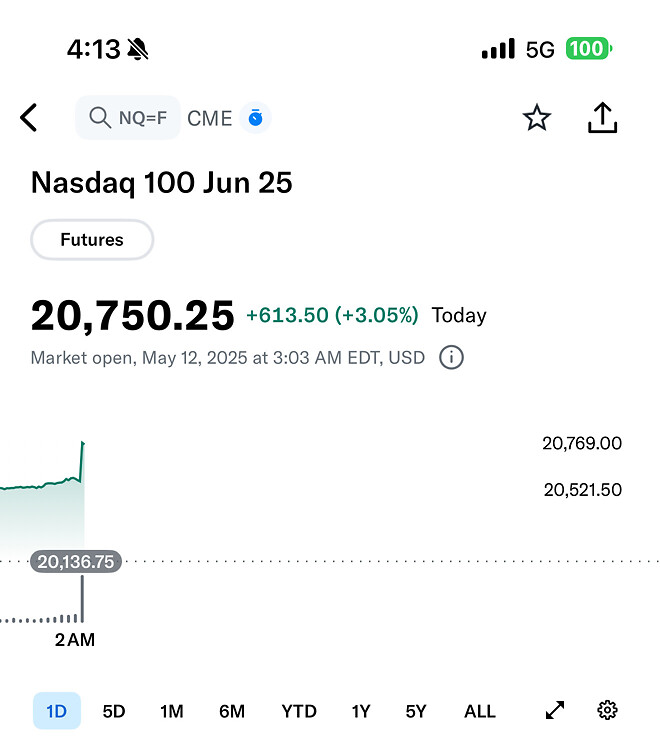Viewport: 660px width, 745px height.
Task: Open chart settings gear
Action: [607, 711]
